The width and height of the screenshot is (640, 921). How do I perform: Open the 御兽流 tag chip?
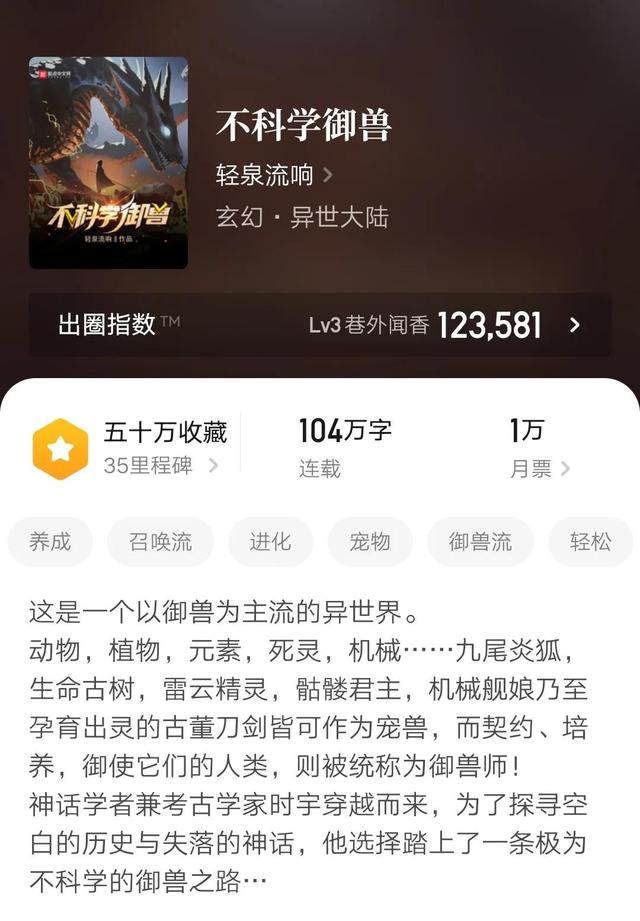pos(480,542)
